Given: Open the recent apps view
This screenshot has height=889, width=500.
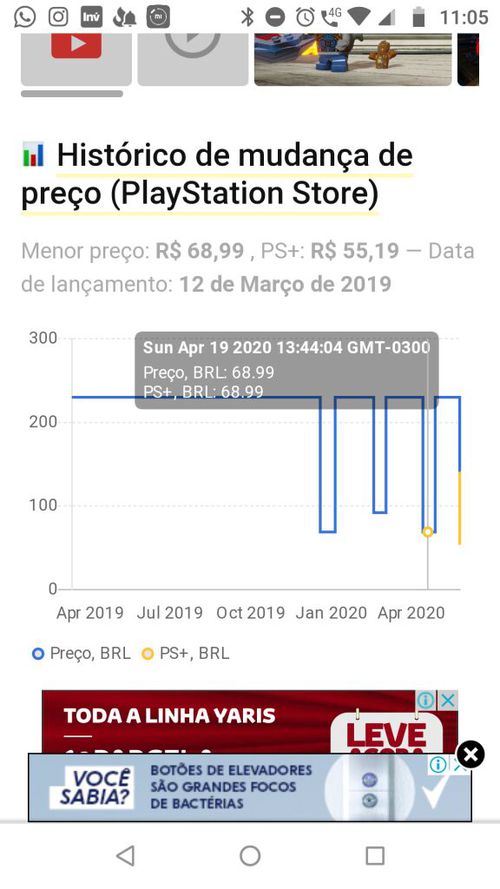Looking at the screenshot, I should [375, 856].
